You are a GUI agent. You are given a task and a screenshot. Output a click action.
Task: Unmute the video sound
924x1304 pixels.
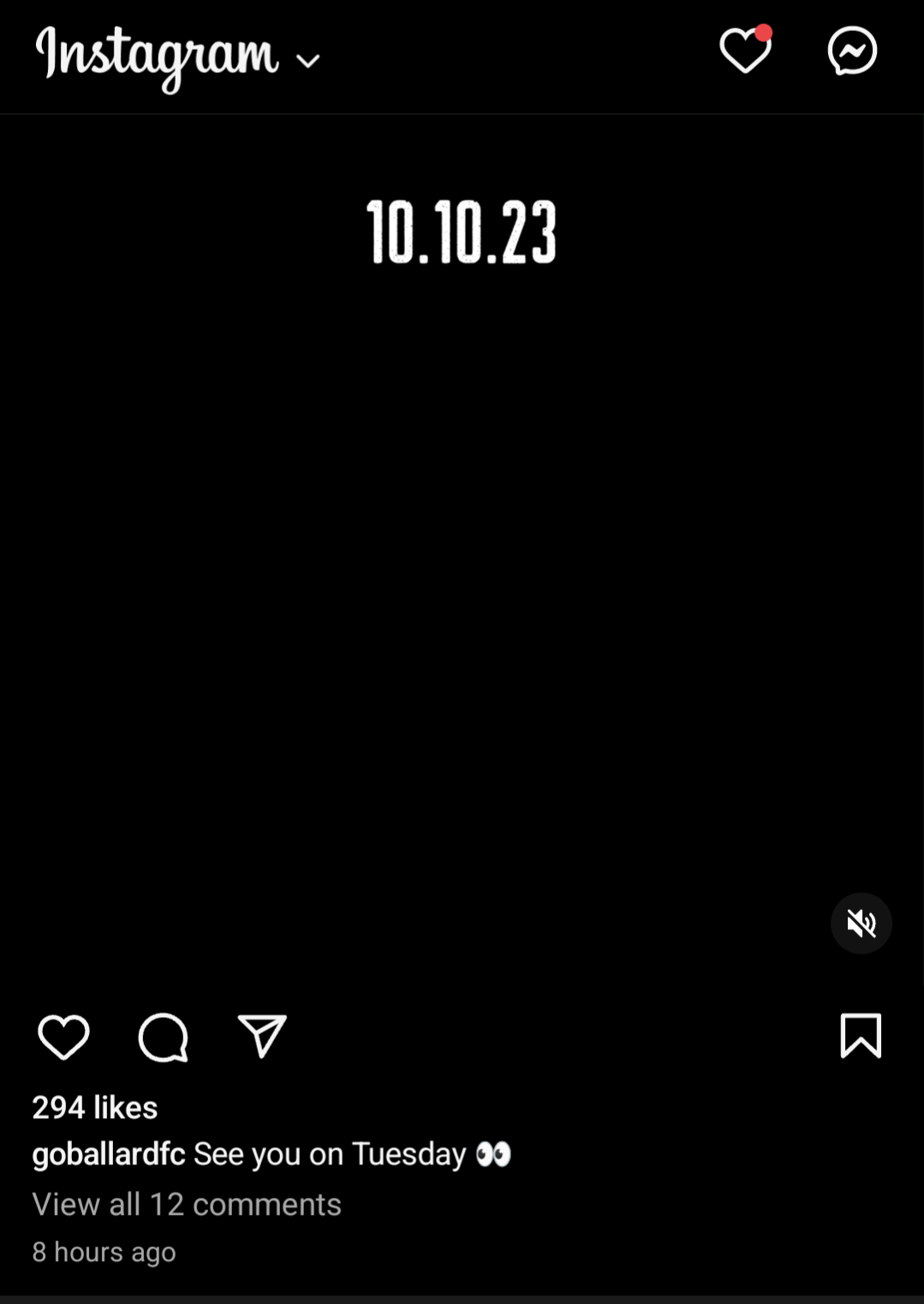[x=861, y=924]
